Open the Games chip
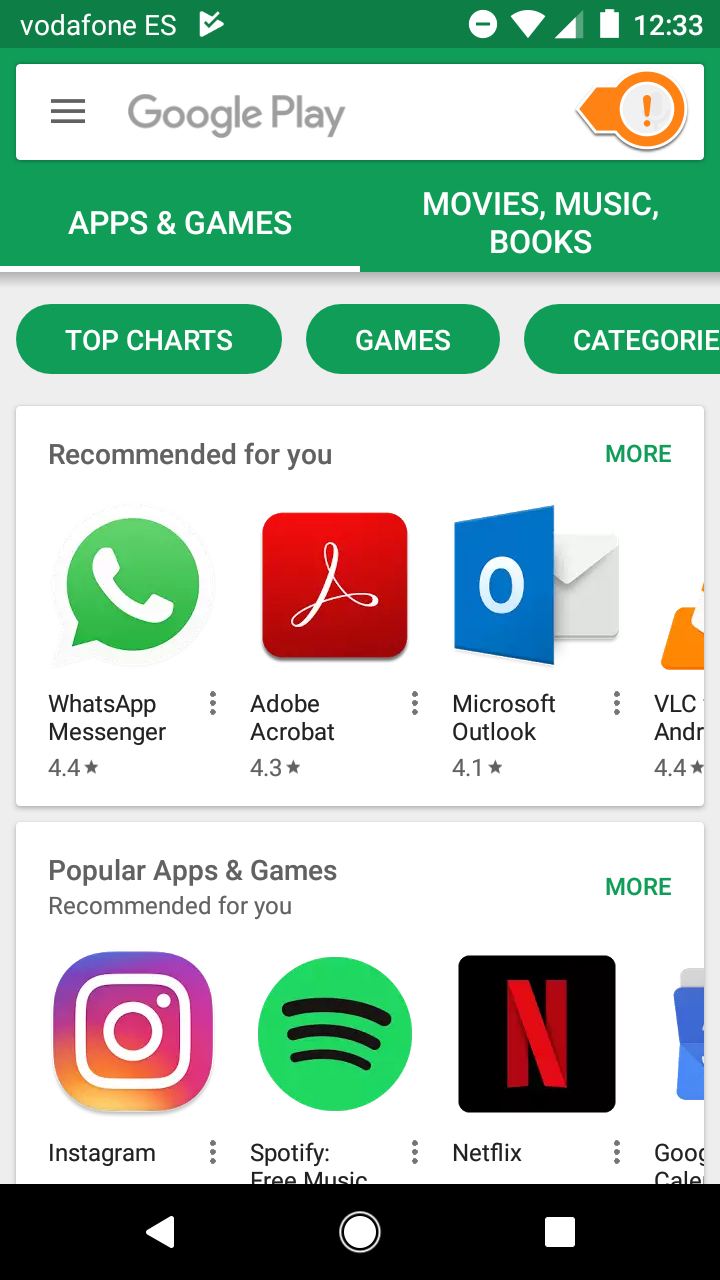This screenshot has height=1280, width=720. pos(402,340)
